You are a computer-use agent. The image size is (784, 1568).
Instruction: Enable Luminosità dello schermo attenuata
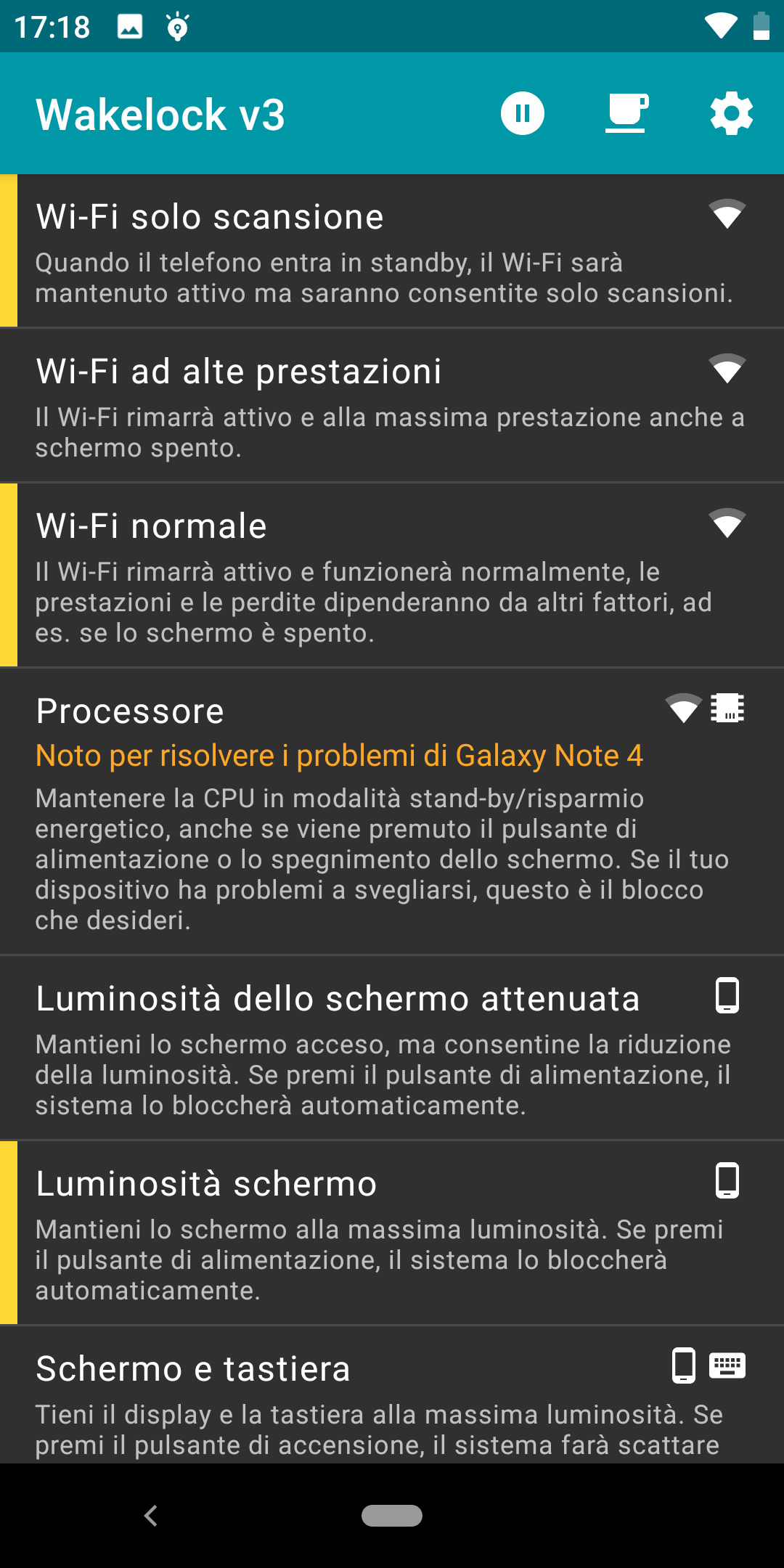pos(392,1048)
